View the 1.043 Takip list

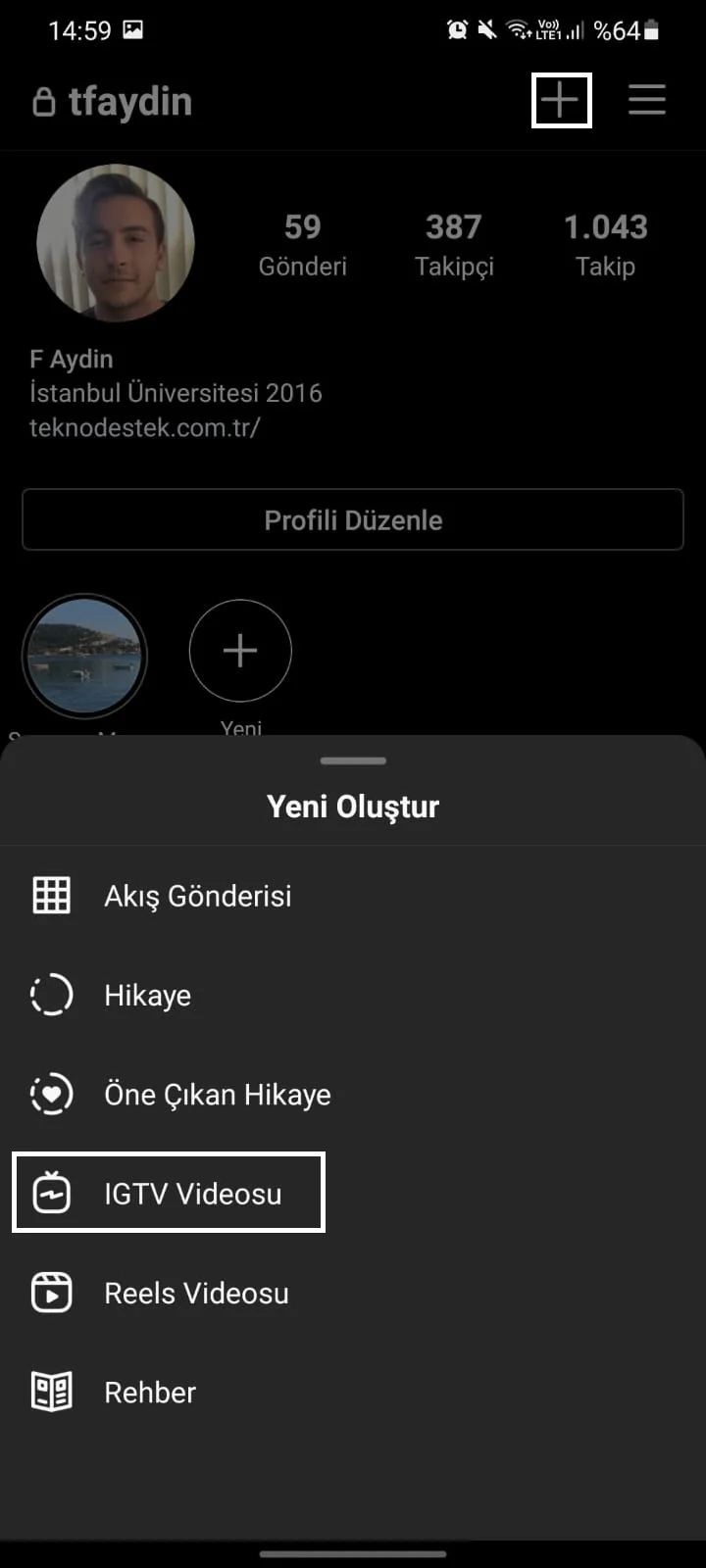tap(605, 244)
